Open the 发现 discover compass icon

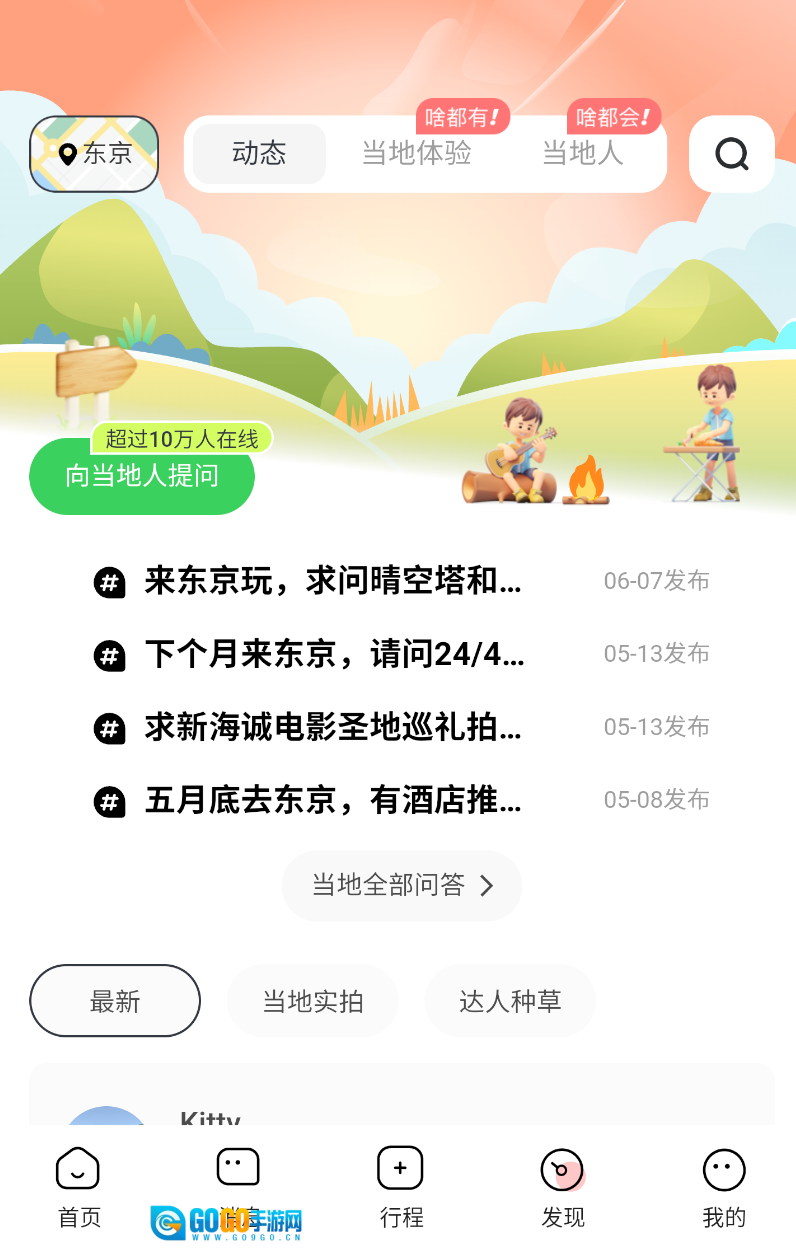tap(562, 1167)
